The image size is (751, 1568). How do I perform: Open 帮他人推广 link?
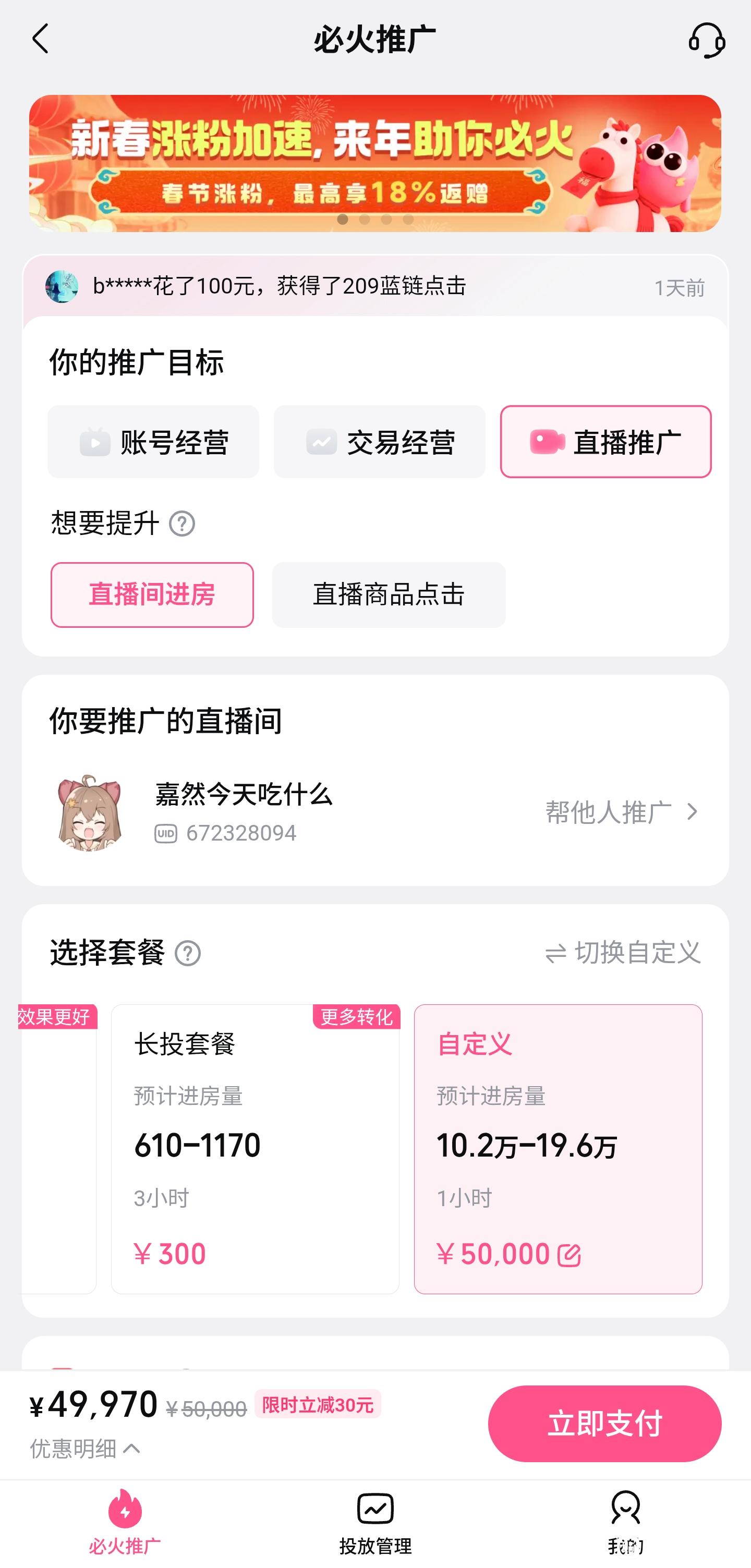[x=621, y=812]
